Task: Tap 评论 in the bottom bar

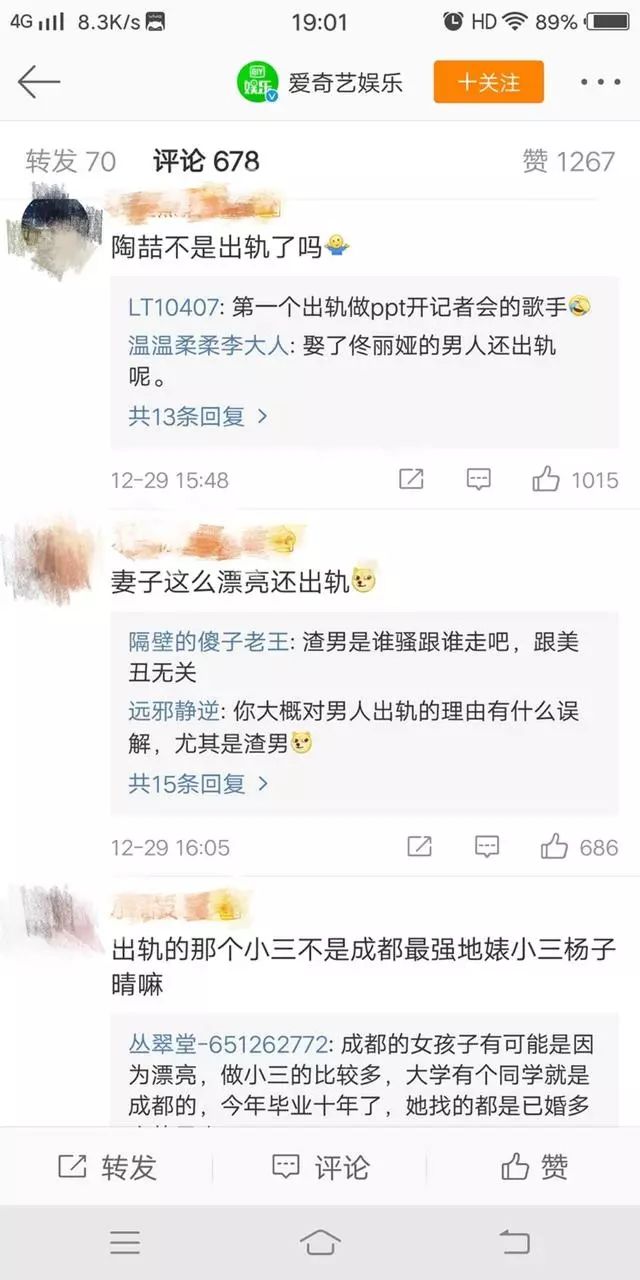Action: 320,1166
